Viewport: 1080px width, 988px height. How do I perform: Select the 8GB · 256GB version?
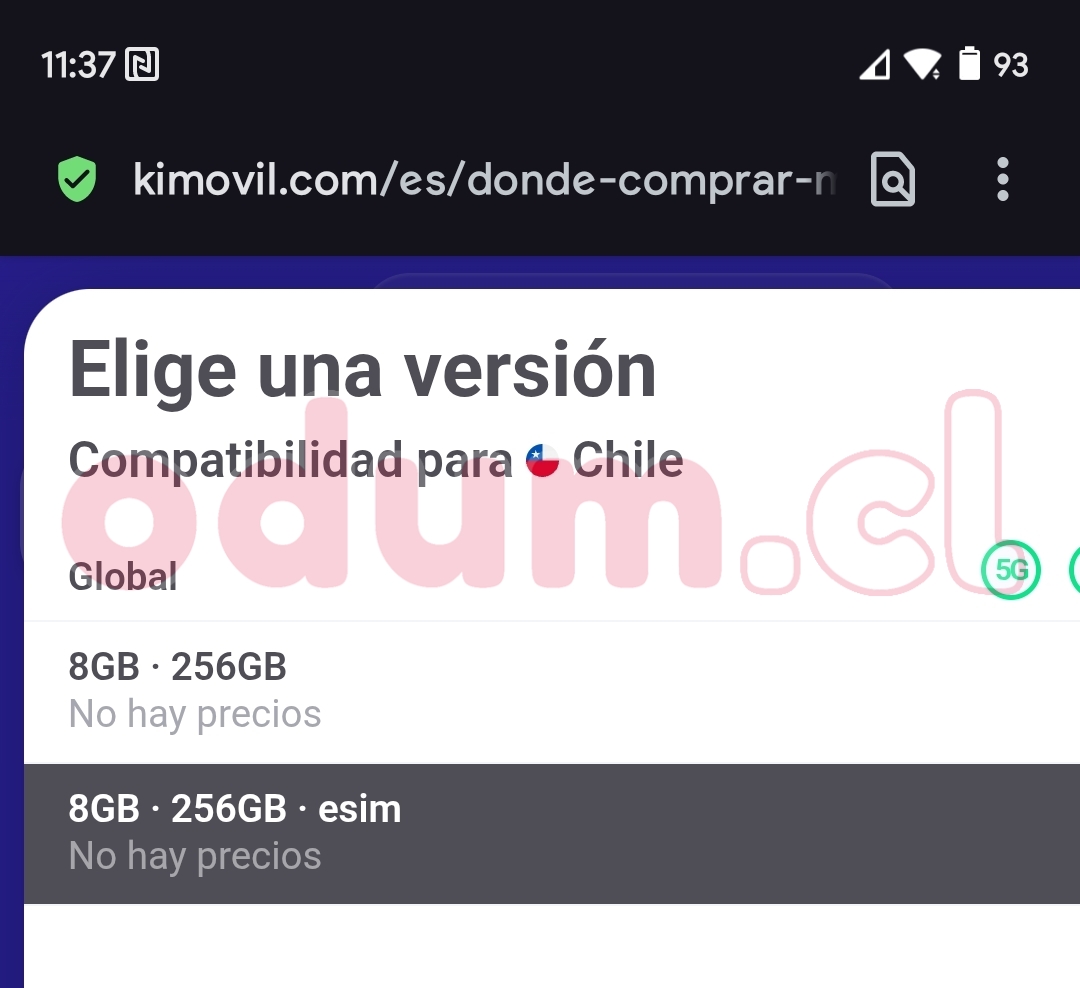(x=540, y=690)
